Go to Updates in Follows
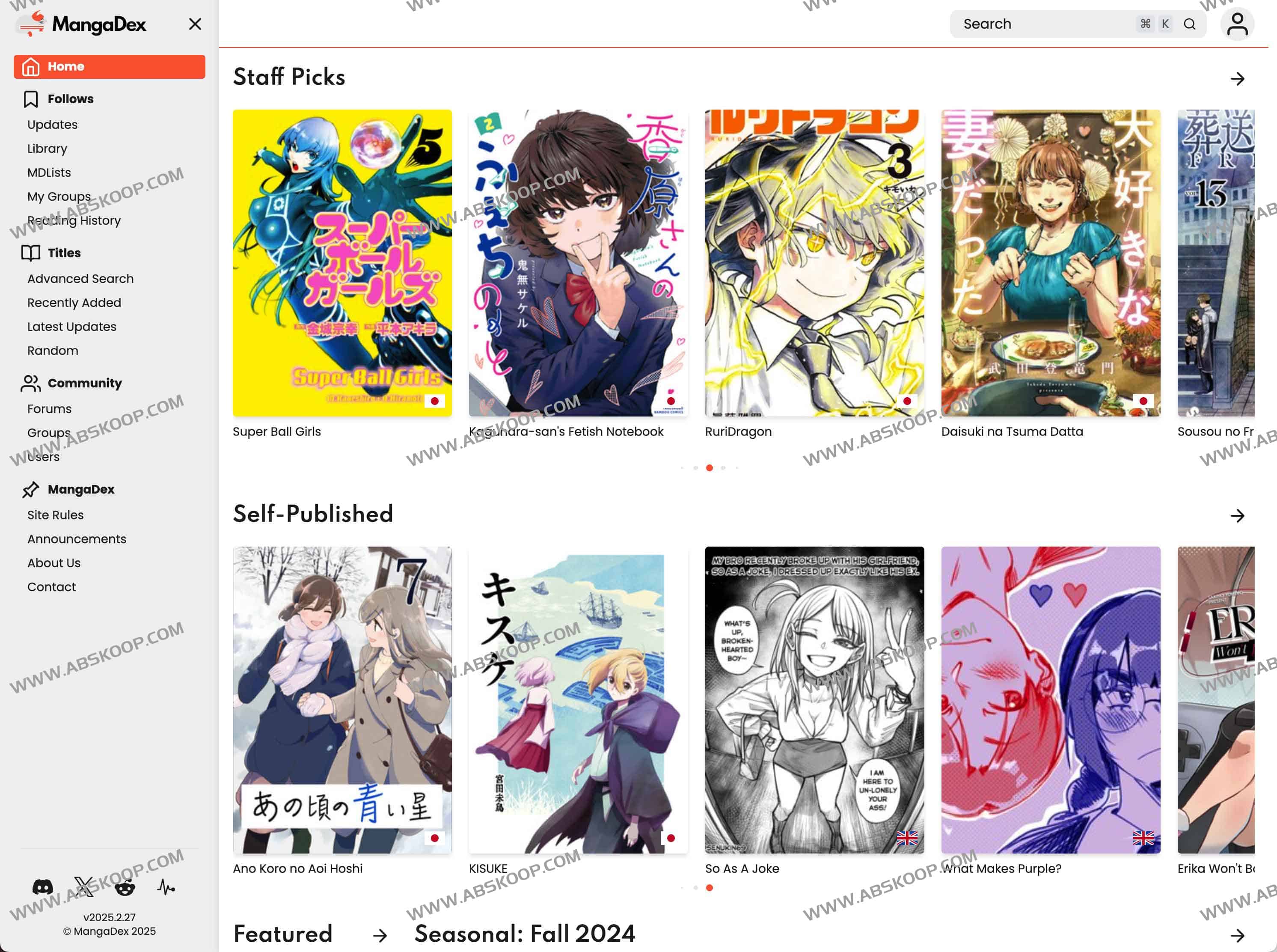The width and height of the screenshot is (1277, 952). (52, 125)
